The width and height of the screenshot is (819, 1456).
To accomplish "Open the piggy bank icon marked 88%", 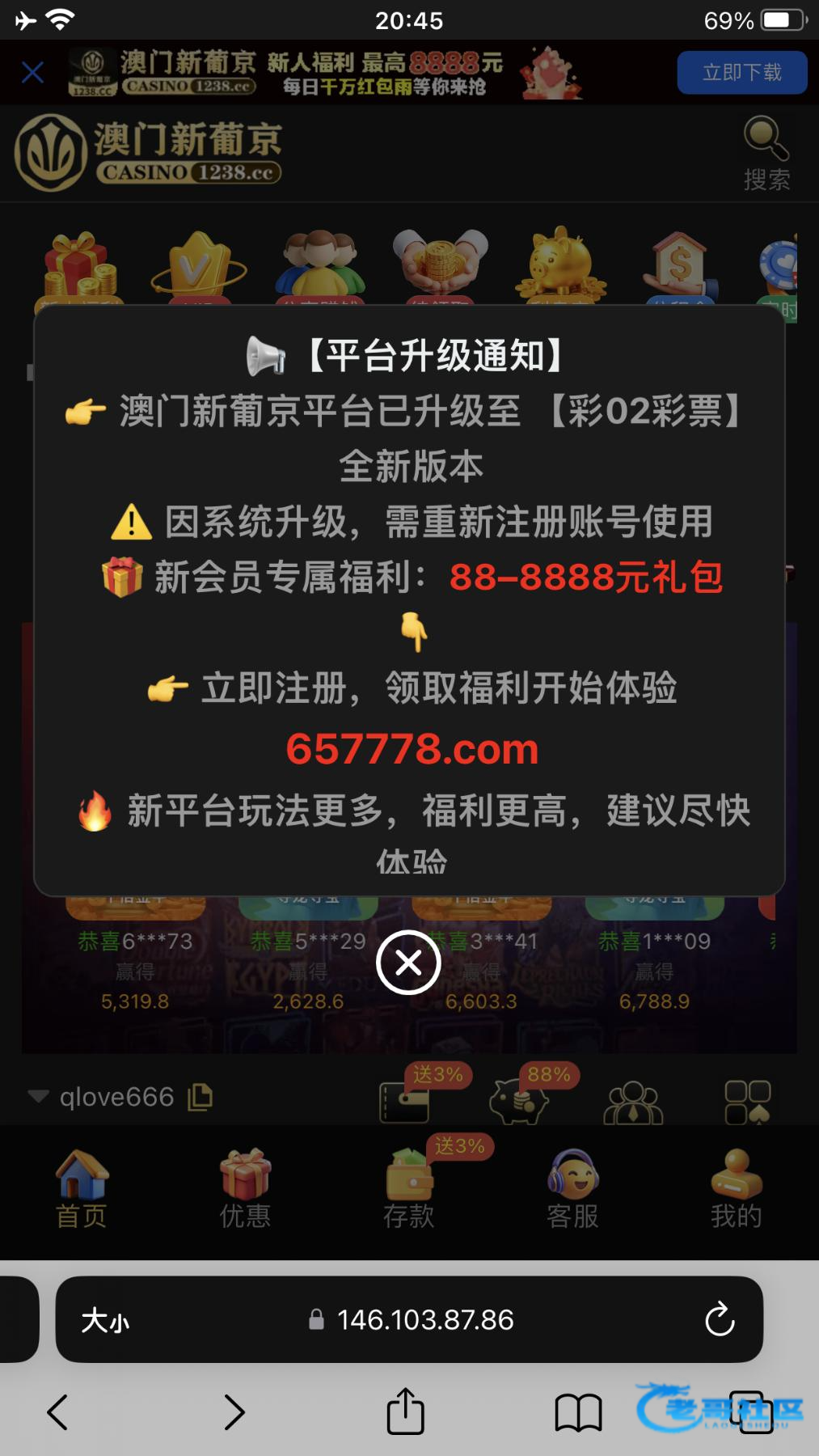I will (517, 1102).
